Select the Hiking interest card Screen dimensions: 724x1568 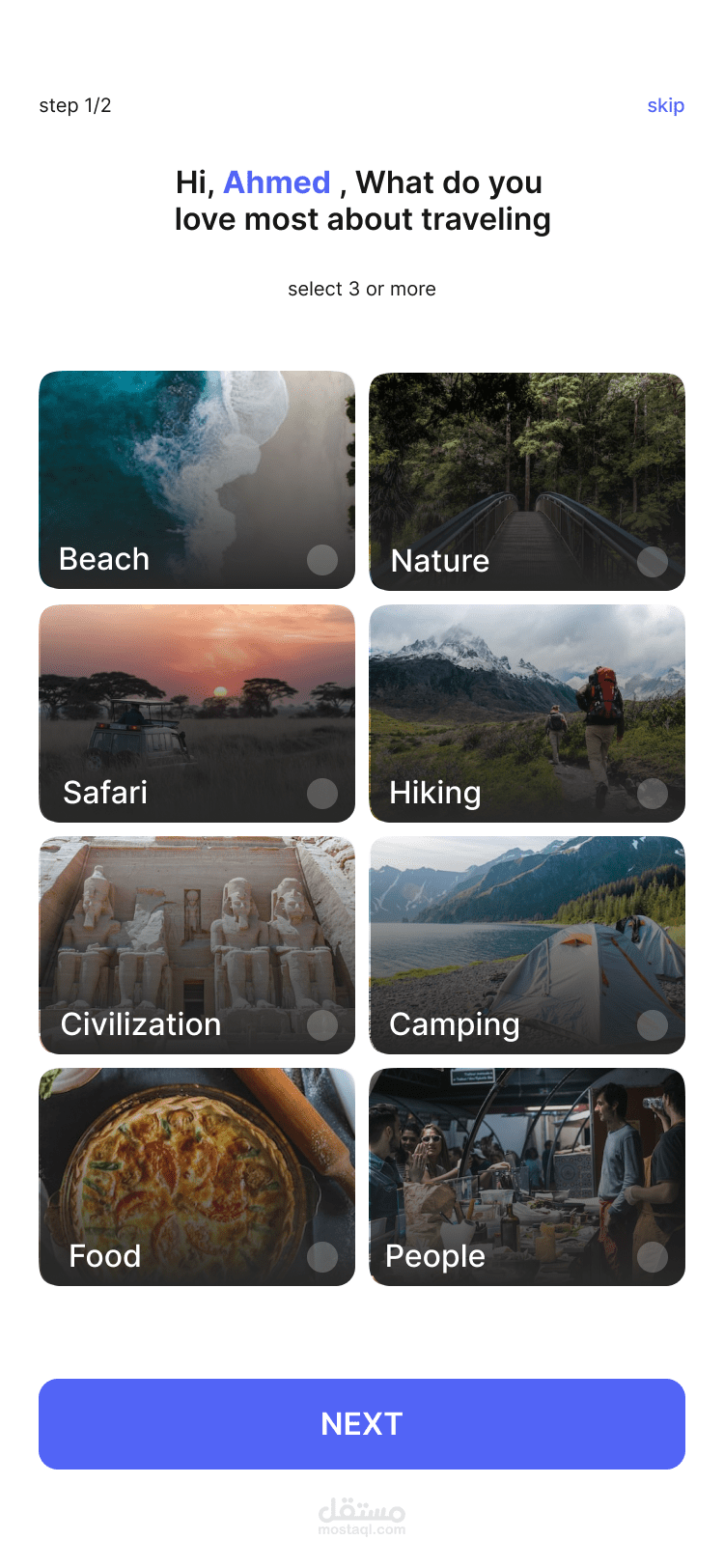coord(527,713)
